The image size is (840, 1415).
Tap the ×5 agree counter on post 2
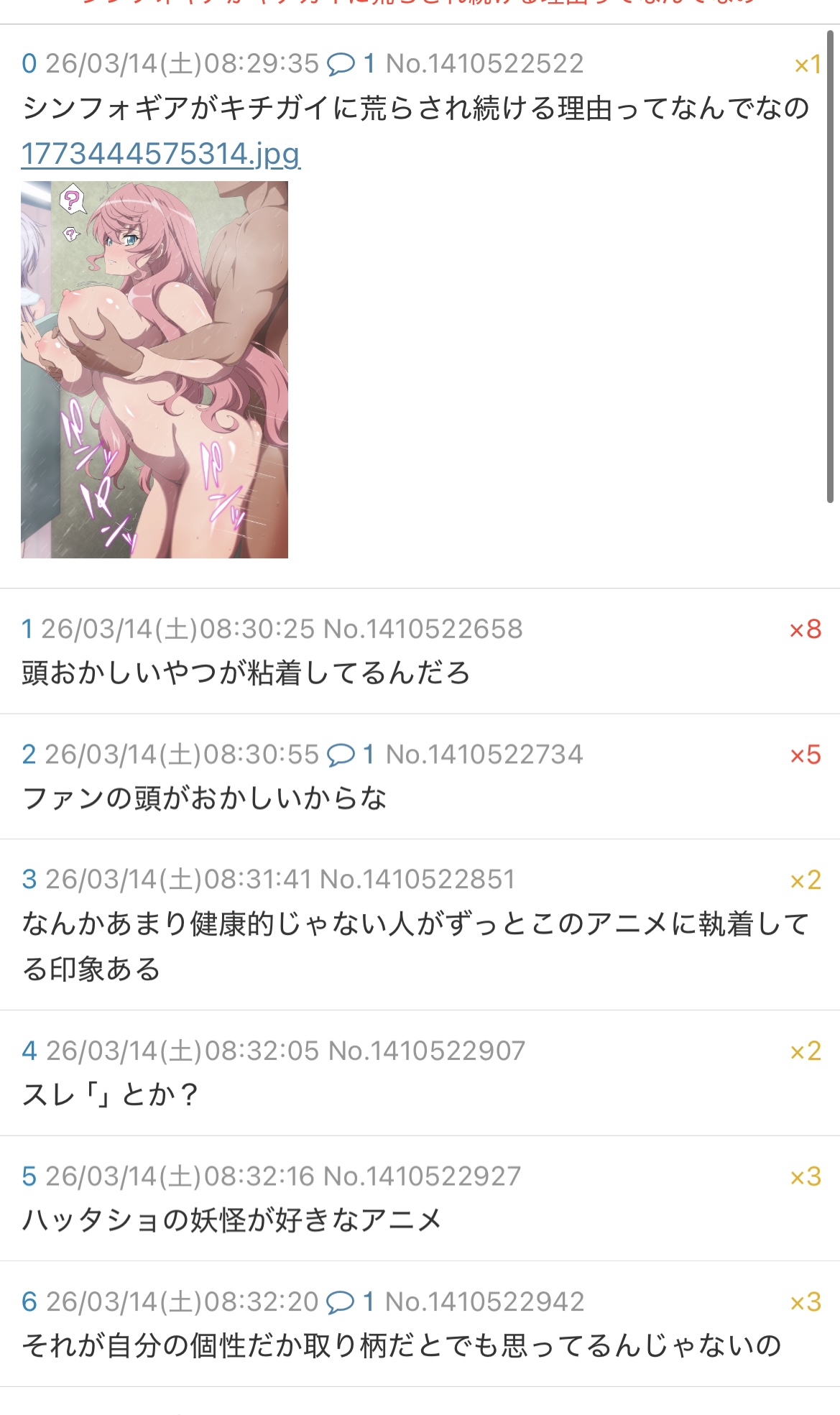click(805, 755)
